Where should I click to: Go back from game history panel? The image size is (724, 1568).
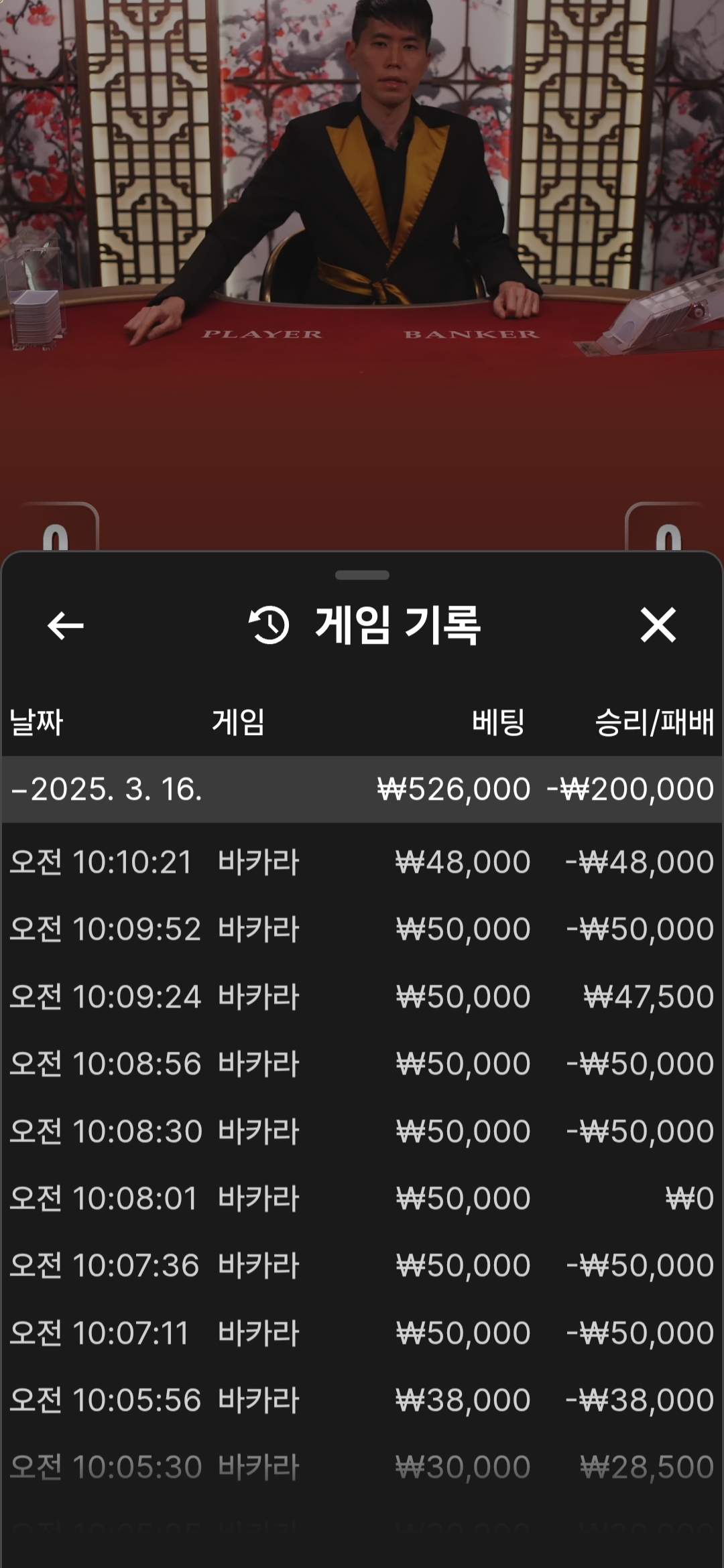click(x=66, y=626)
